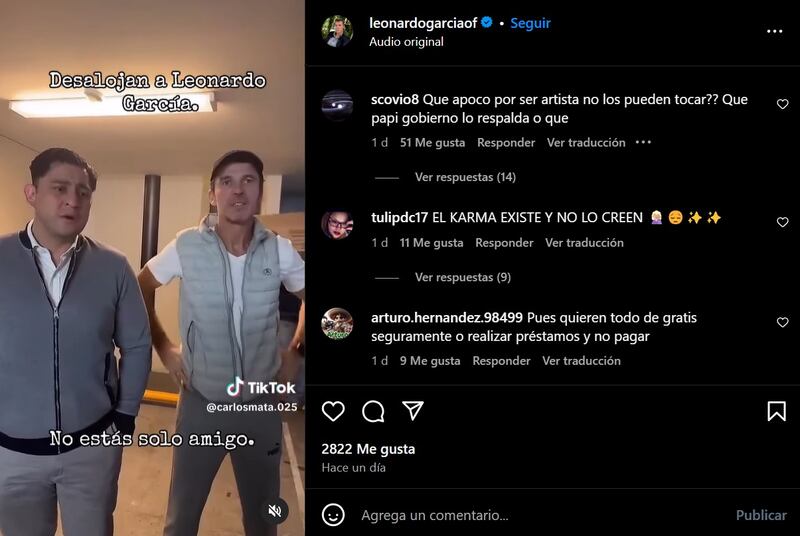Reply to scovio8's comment
Image resolution: width=800 pixels, height=536 pixels.
coord(506,143)
